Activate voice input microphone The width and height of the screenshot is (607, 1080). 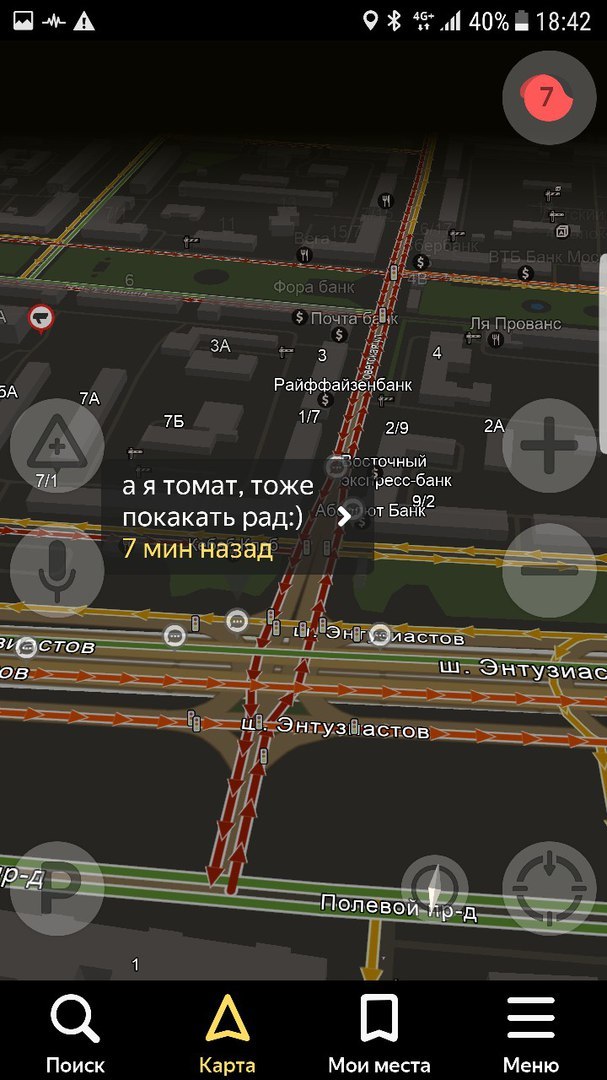(x=57, y=571)
